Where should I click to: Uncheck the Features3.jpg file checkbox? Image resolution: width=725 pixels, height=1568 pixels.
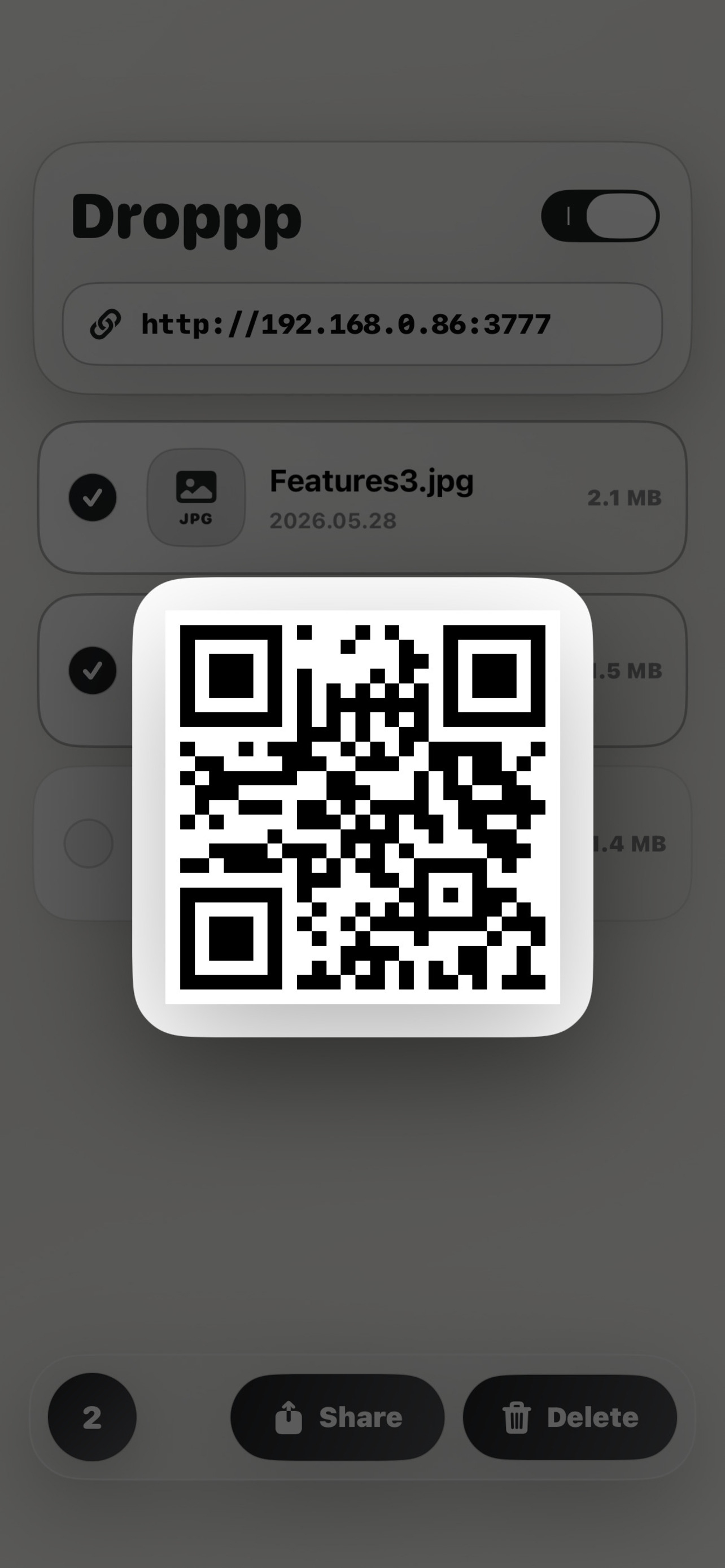[93, 497]
